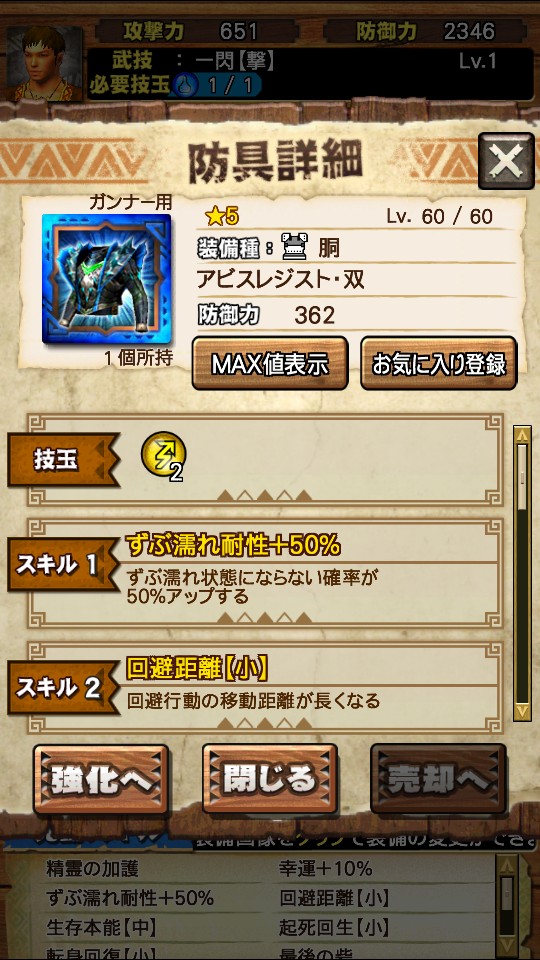The width and height of the screenshot is (540, 960).
Task: Tap お気に入り登録 to favorite this armor
Action: (439, 364)
